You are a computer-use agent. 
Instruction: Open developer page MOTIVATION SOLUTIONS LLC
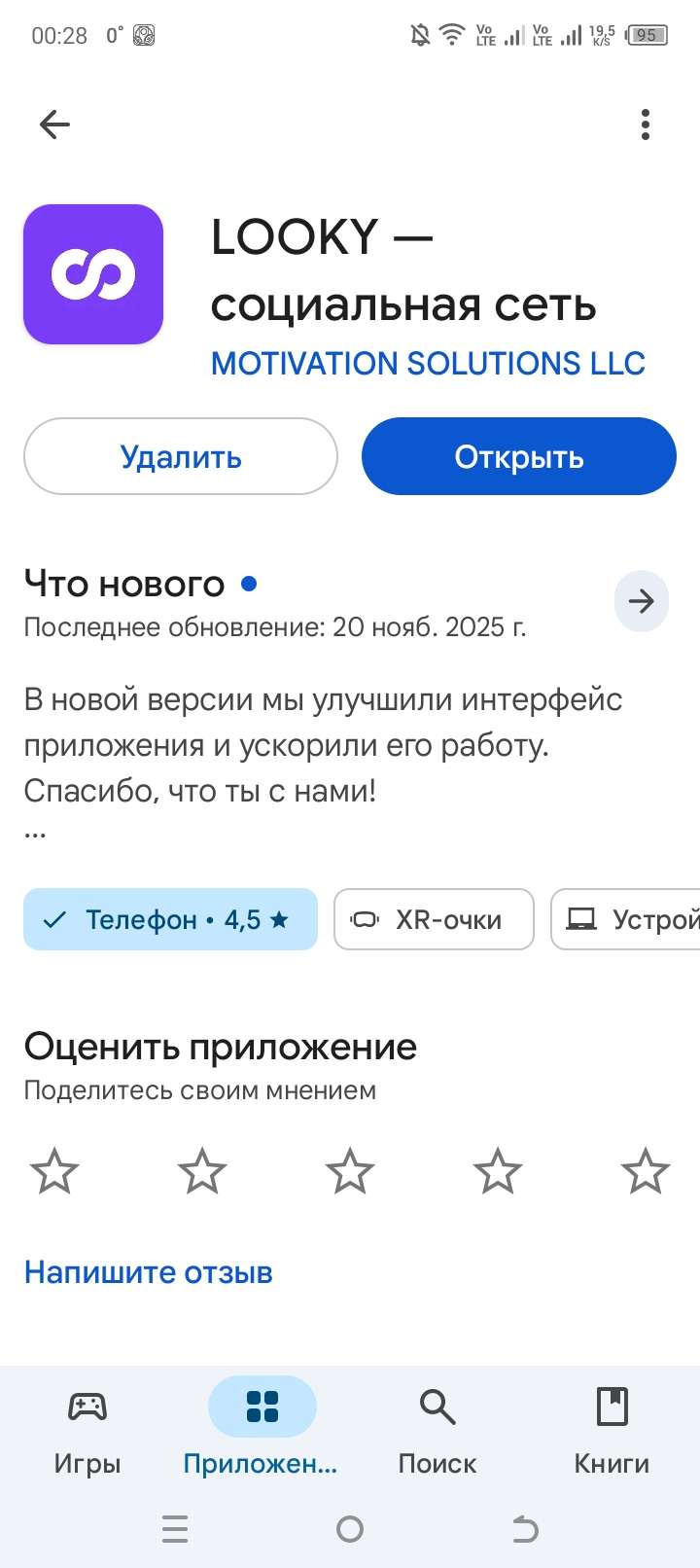pos(428,364)
